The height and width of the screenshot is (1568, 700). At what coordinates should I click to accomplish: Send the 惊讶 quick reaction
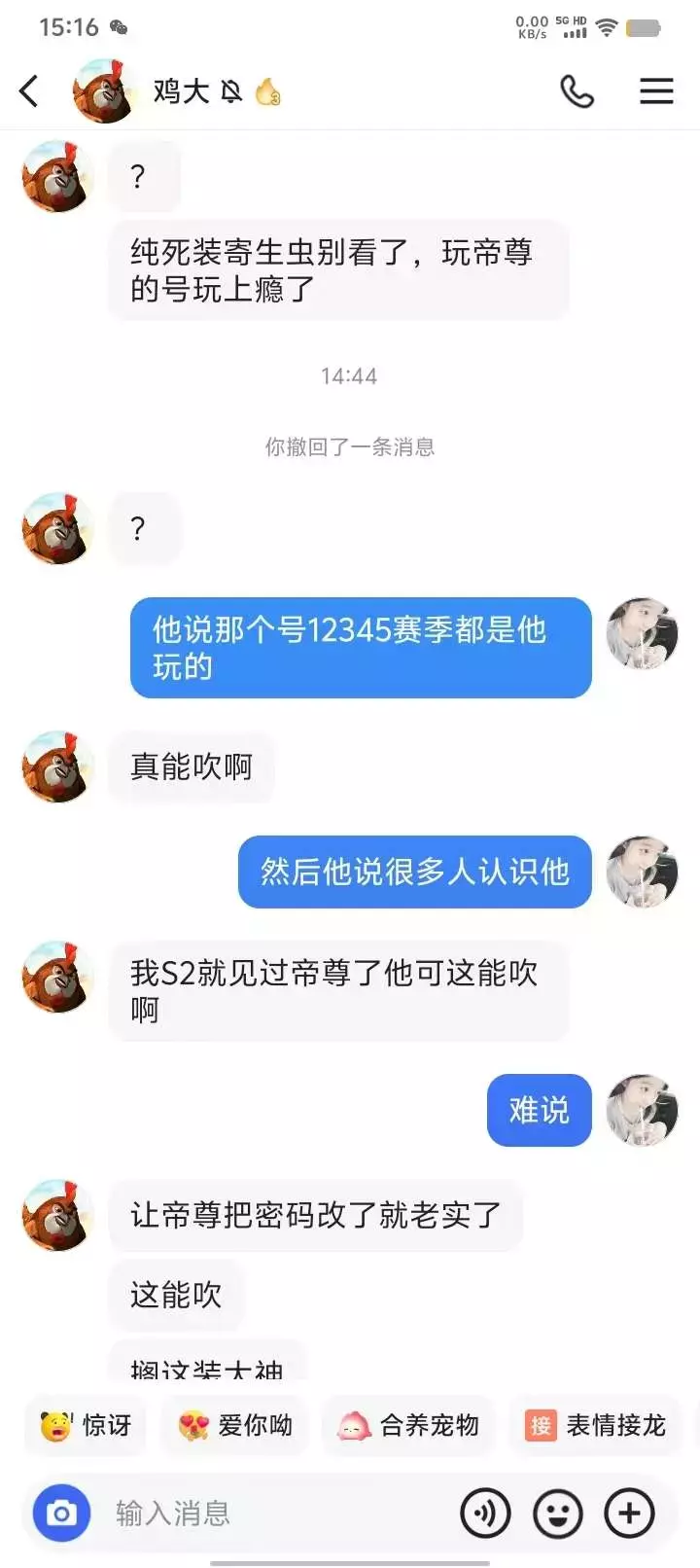(86, 1426)
